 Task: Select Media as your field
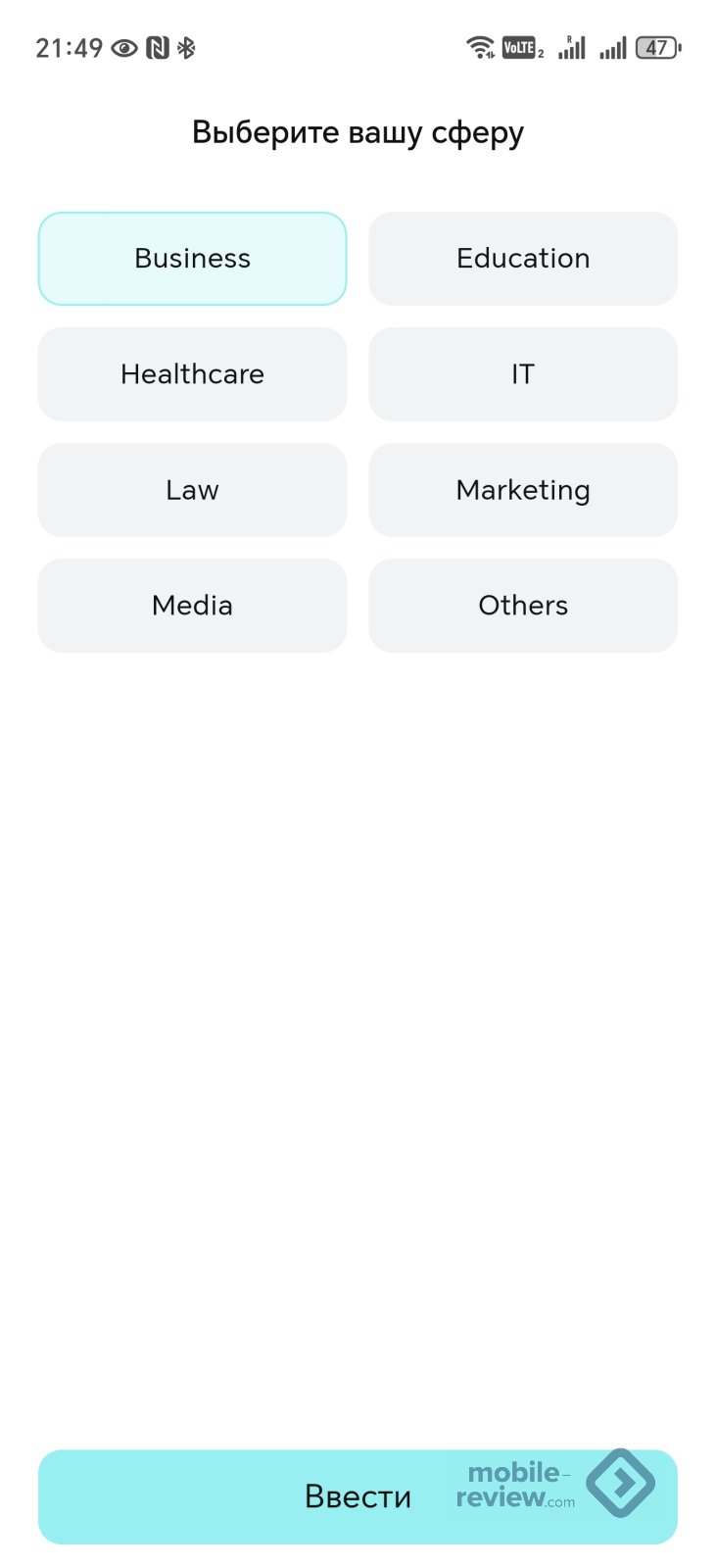192,606
